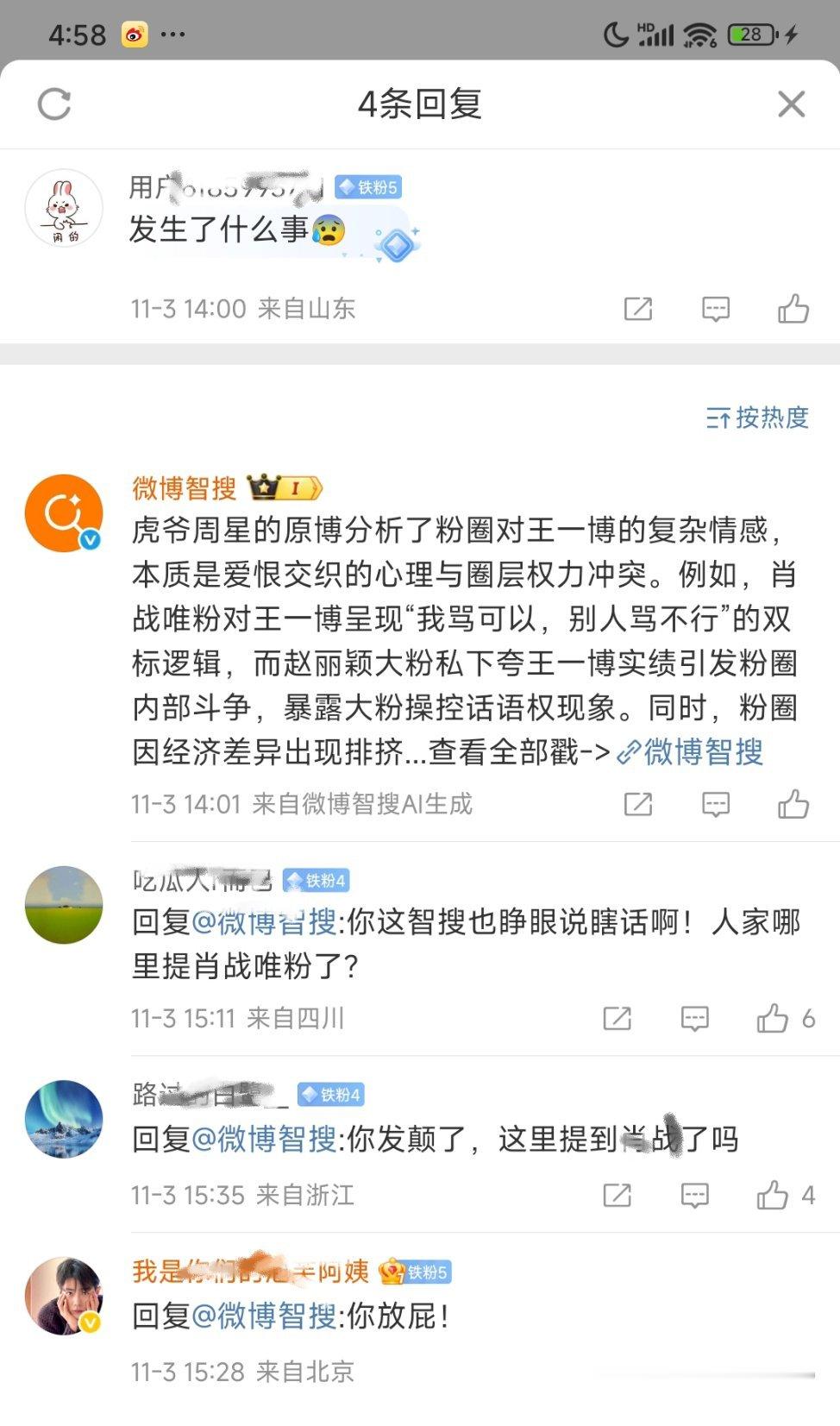Screen dimensions: 840x1426
Task: Tap the battery indicator showing 28
Action: coord(750,35)
